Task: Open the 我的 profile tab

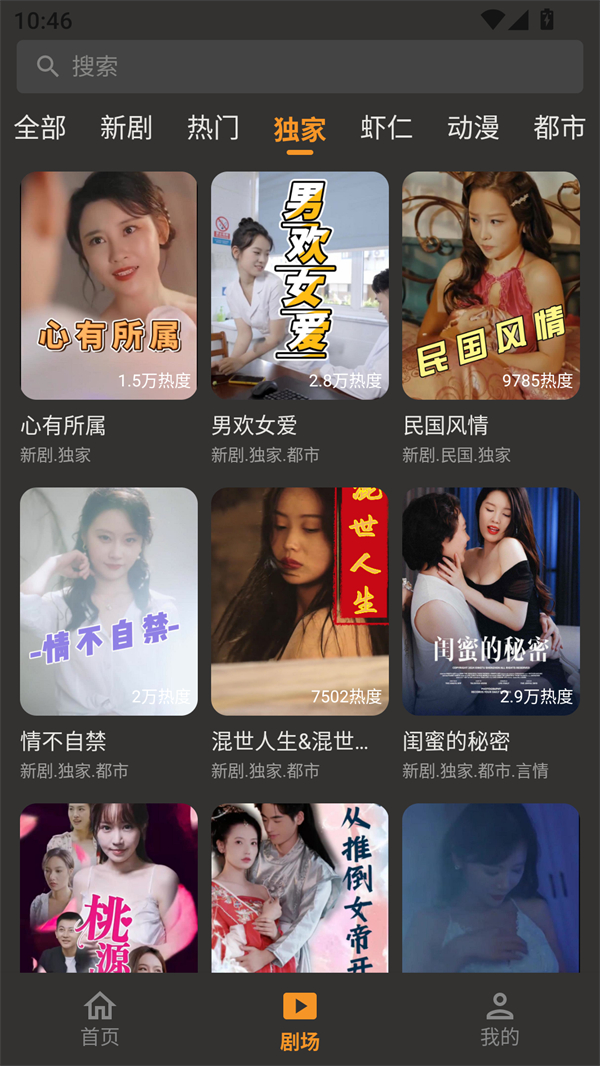Action: pos(499,1019)
